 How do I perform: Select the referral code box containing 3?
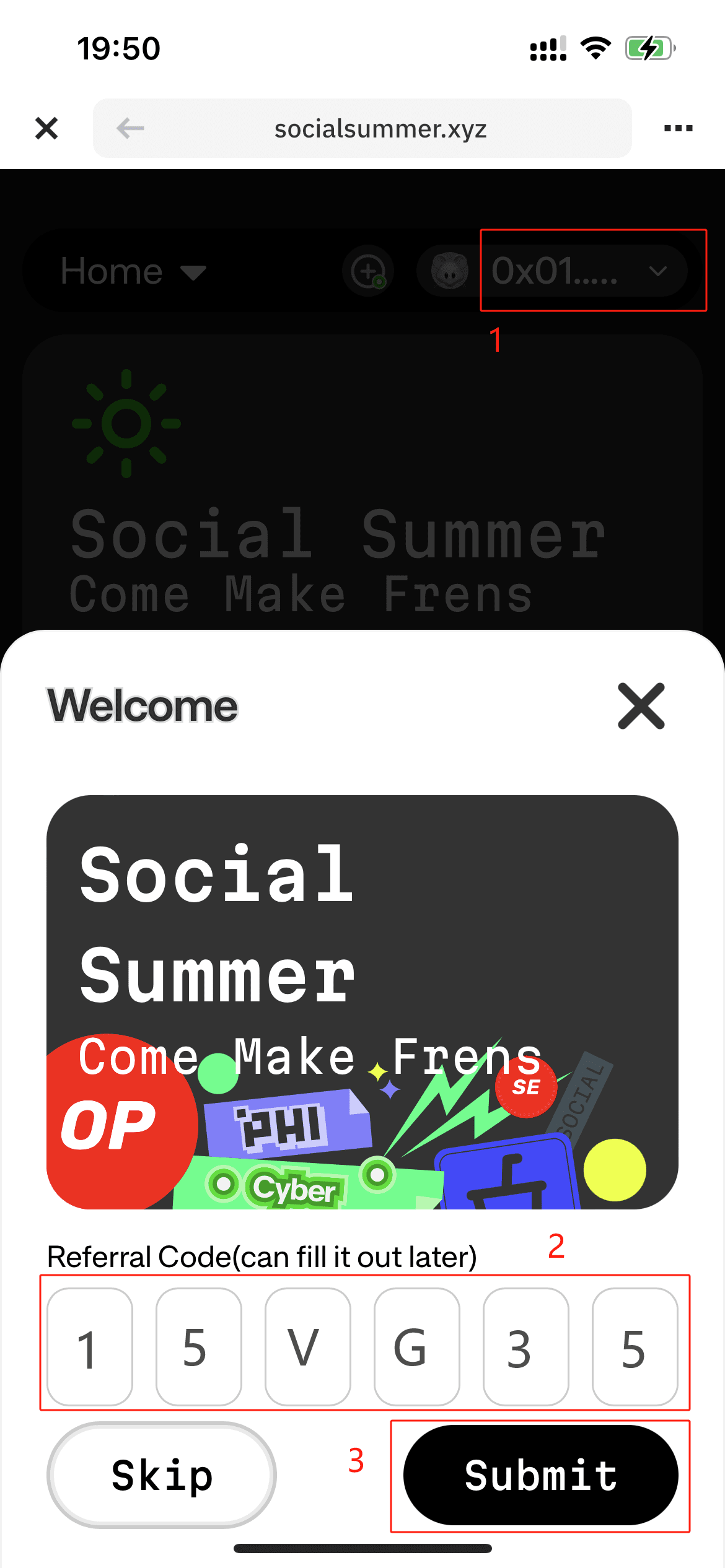click(x=526, y=1348)
